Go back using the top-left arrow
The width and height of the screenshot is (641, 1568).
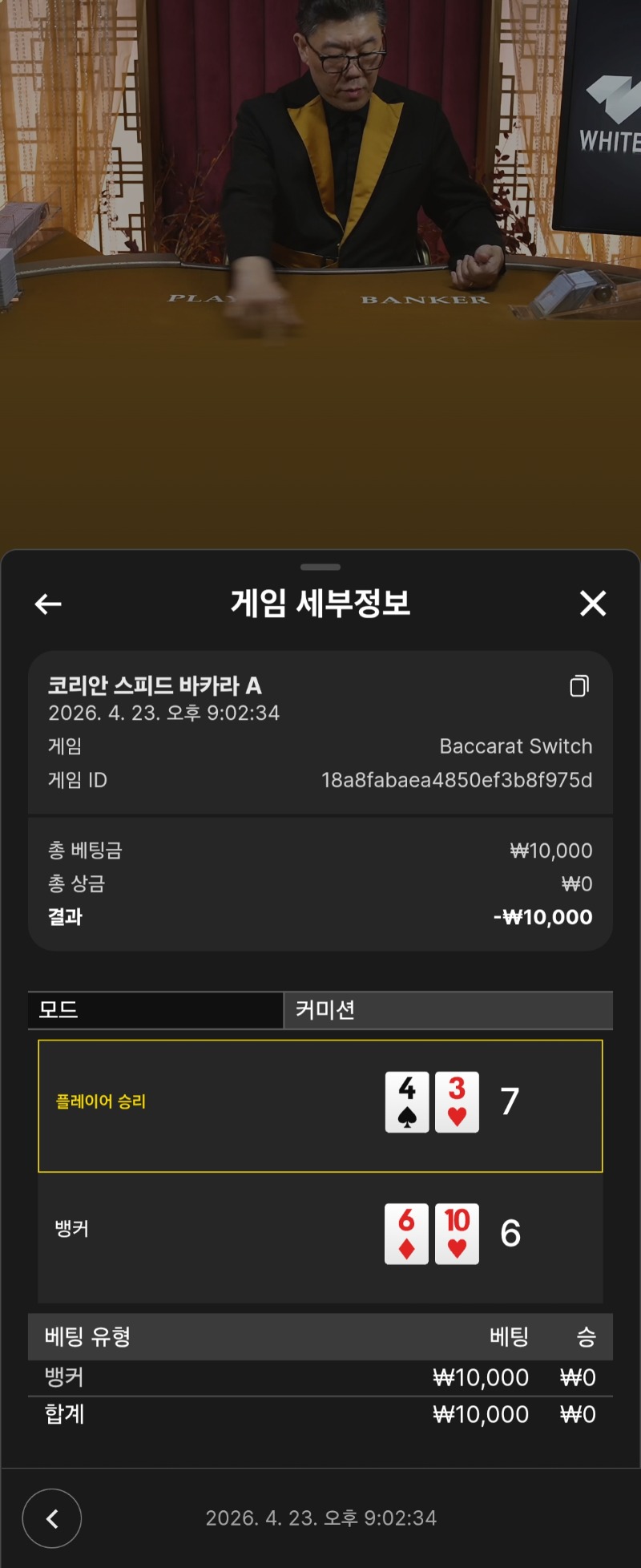click(x=48, y=604)
